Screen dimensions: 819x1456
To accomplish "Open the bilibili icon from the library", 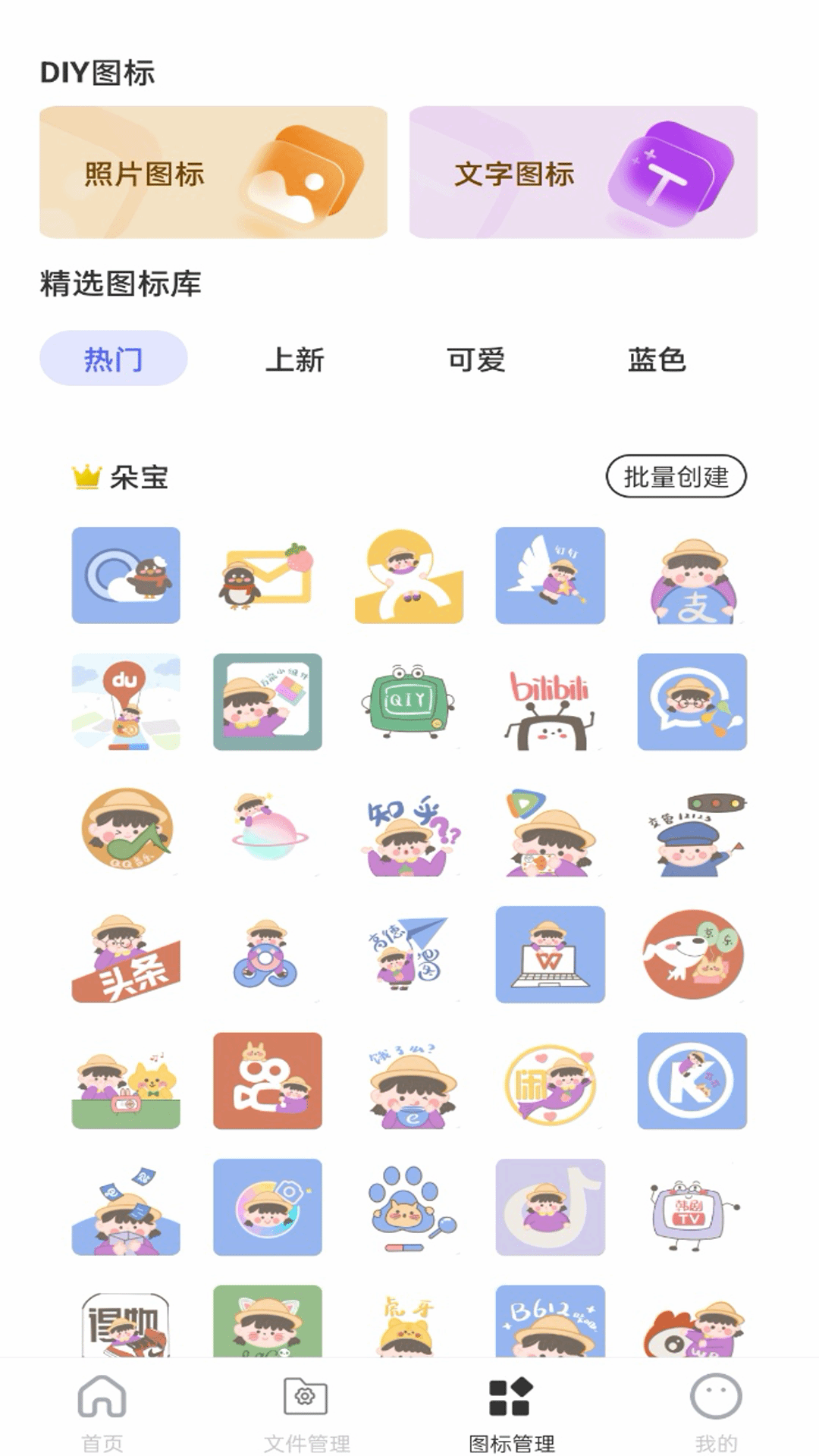I will [x=551, y=703].
